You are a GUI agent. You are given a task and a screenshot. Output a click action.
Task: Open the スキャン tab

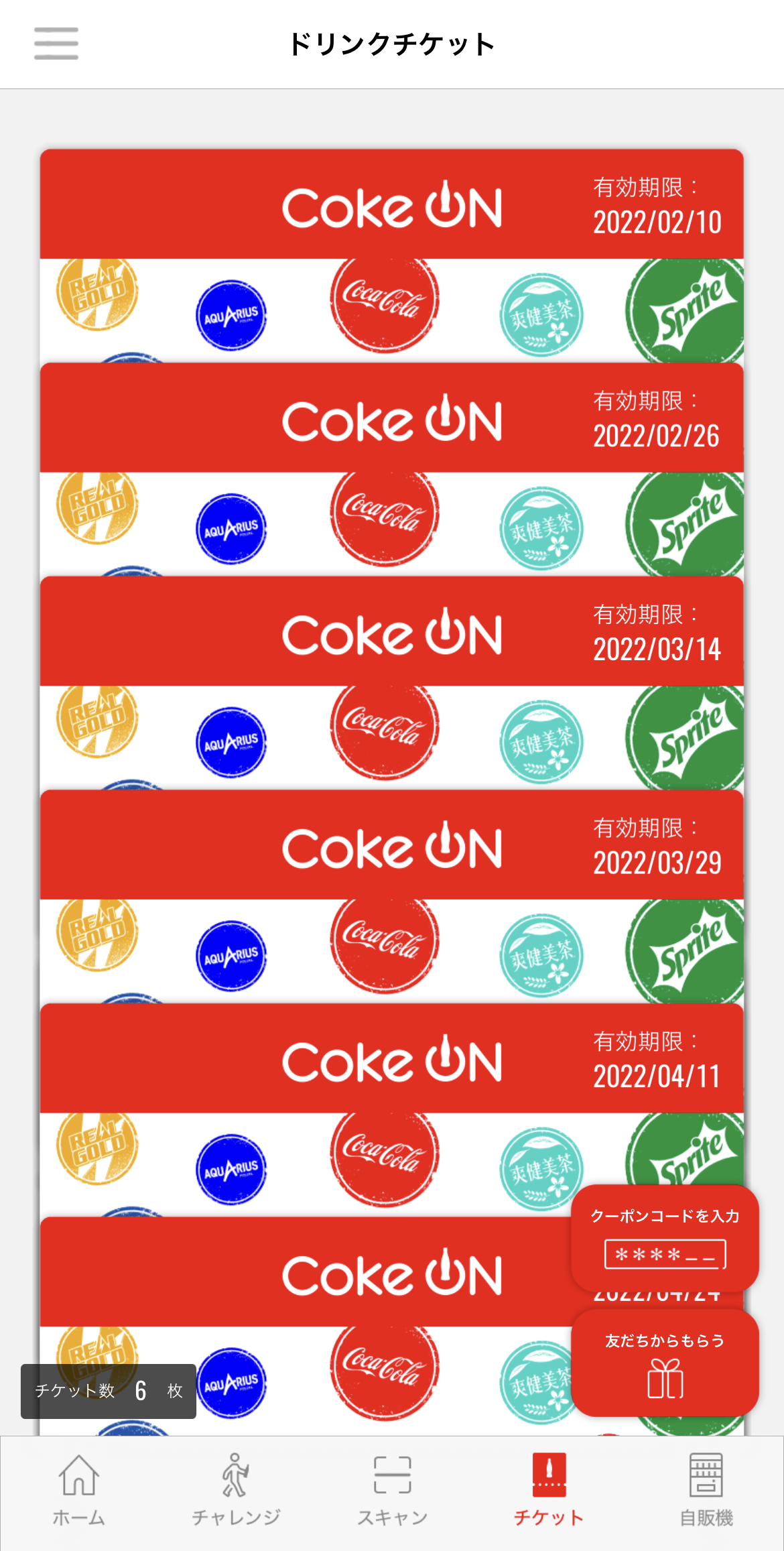(392, 1491)
